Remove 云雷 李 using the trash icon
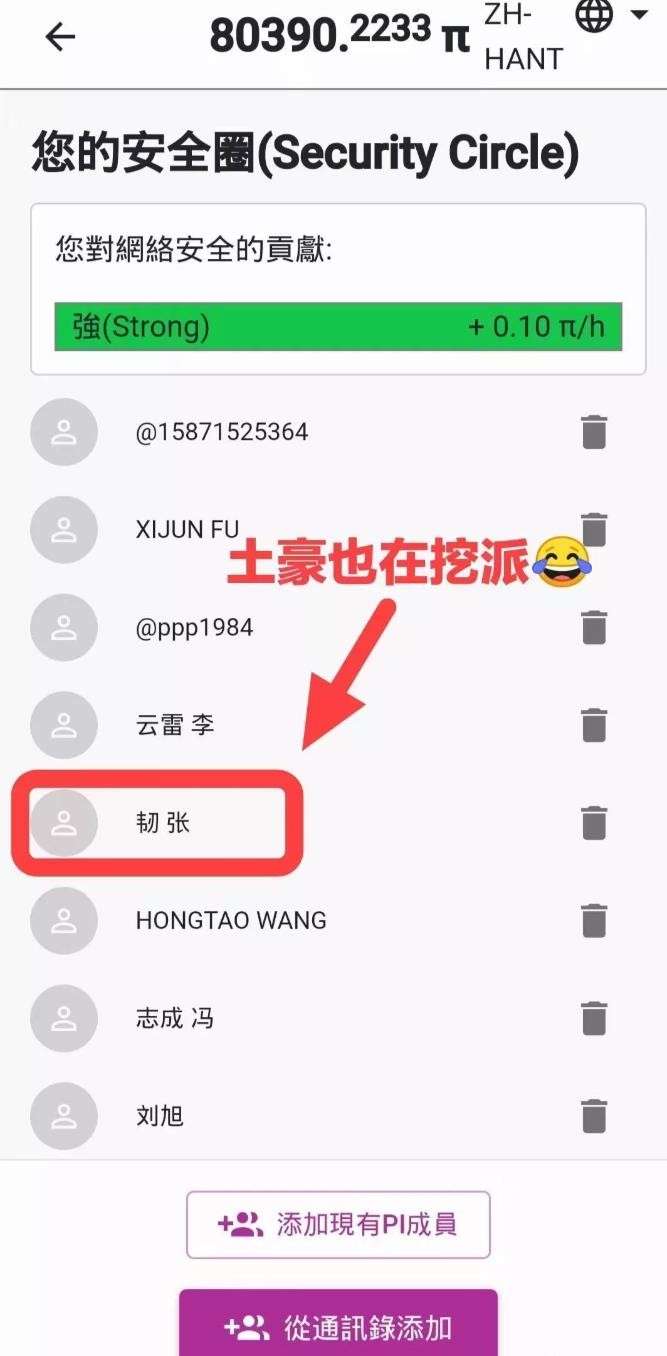 tap(594, 725)
